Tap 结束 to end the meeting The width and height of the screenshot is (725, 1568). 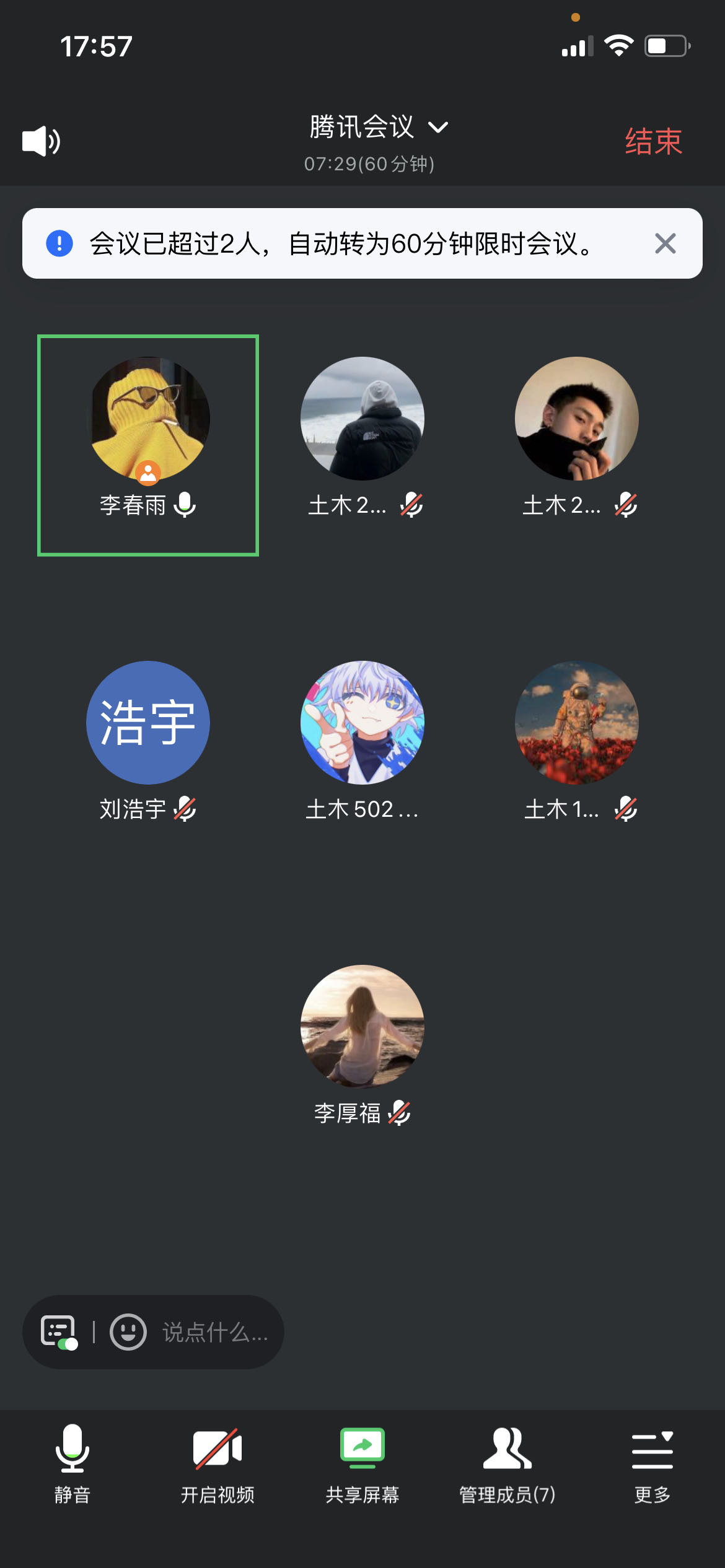[x=653, y=141]
